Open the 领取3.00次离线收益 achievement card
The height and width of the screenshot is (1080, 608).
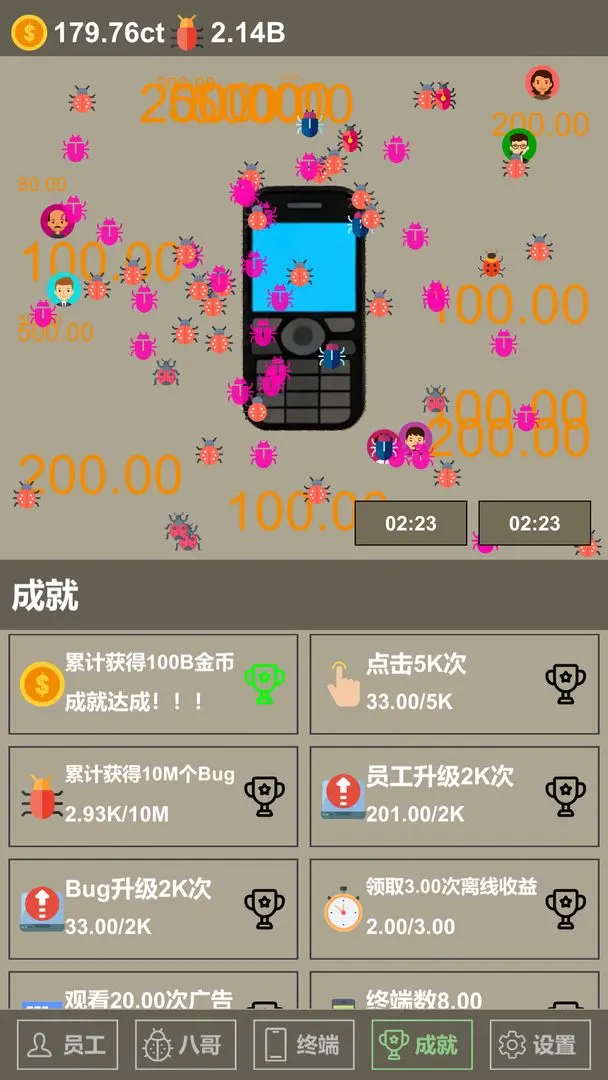click(x=454, y=908)
